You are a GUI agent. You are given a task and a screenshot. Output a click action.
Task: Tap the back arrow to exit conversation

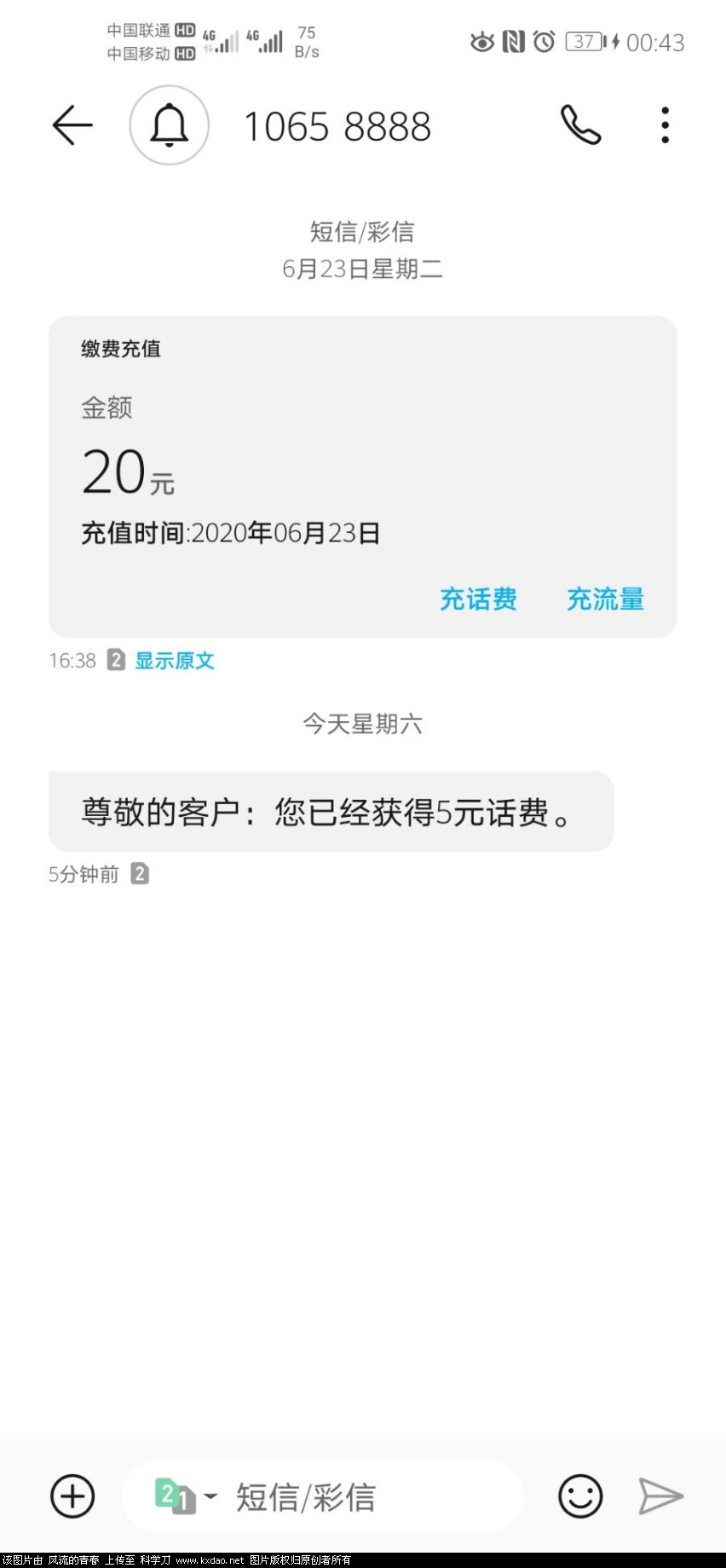click(72, 124)
